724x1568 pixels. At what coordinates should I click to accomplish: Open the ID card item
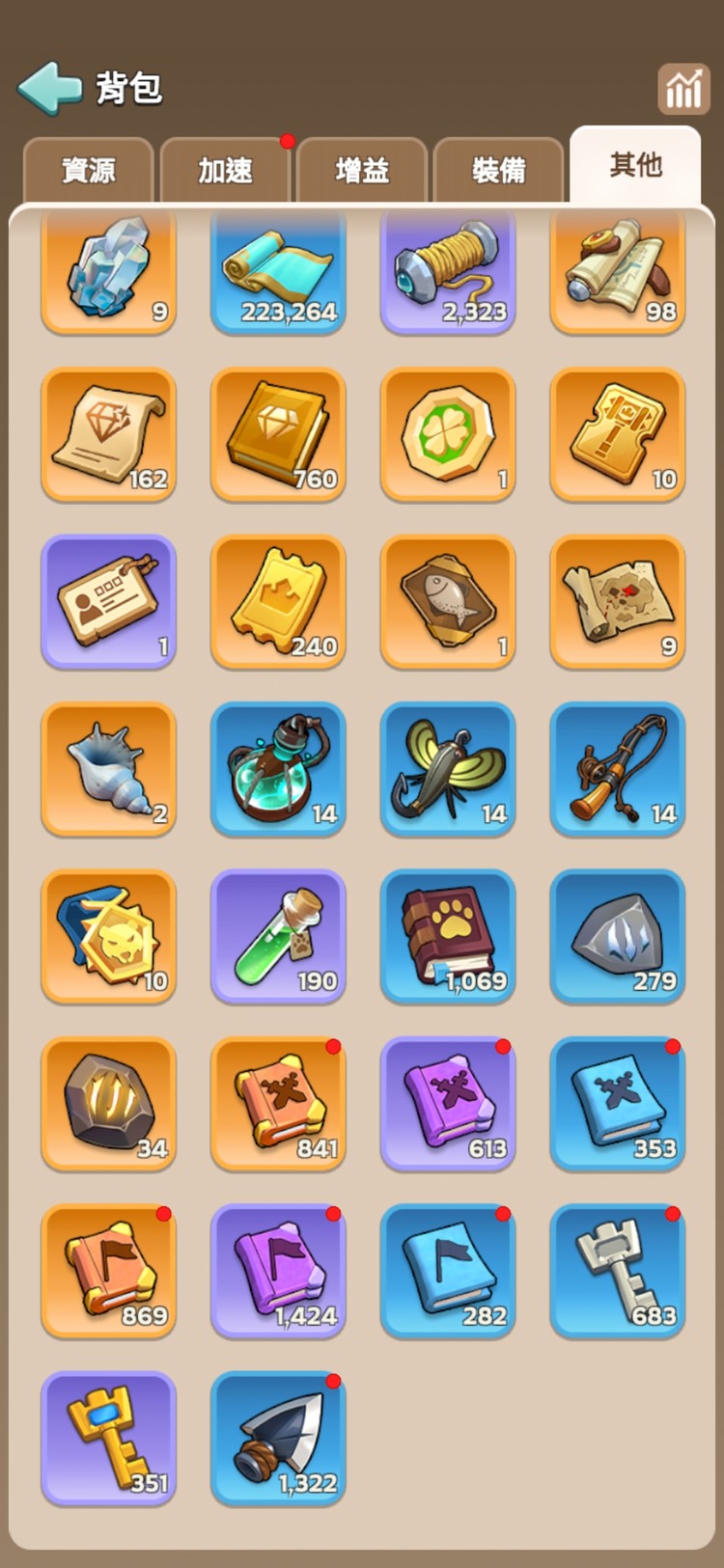pos(108,601)
